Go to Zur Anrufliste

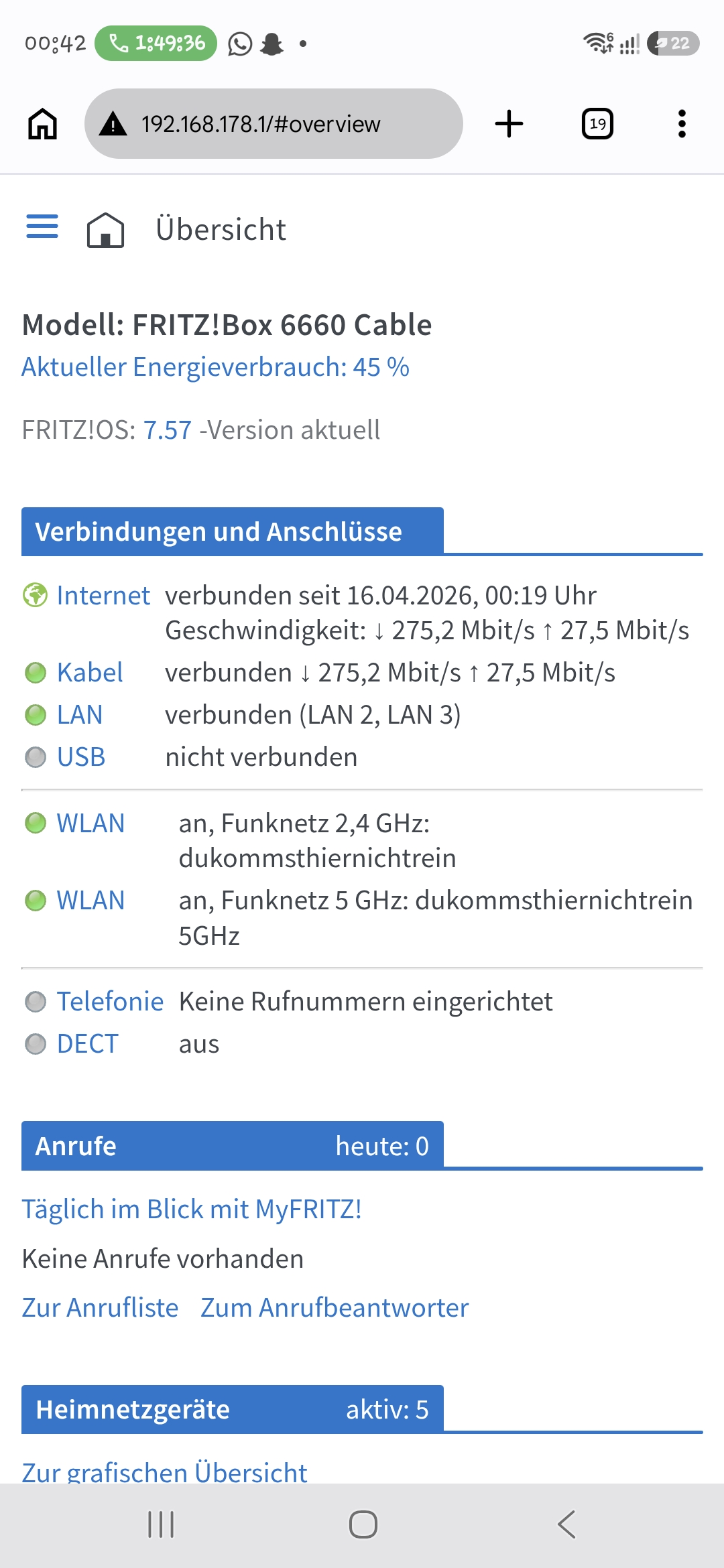pos(101,1308)
